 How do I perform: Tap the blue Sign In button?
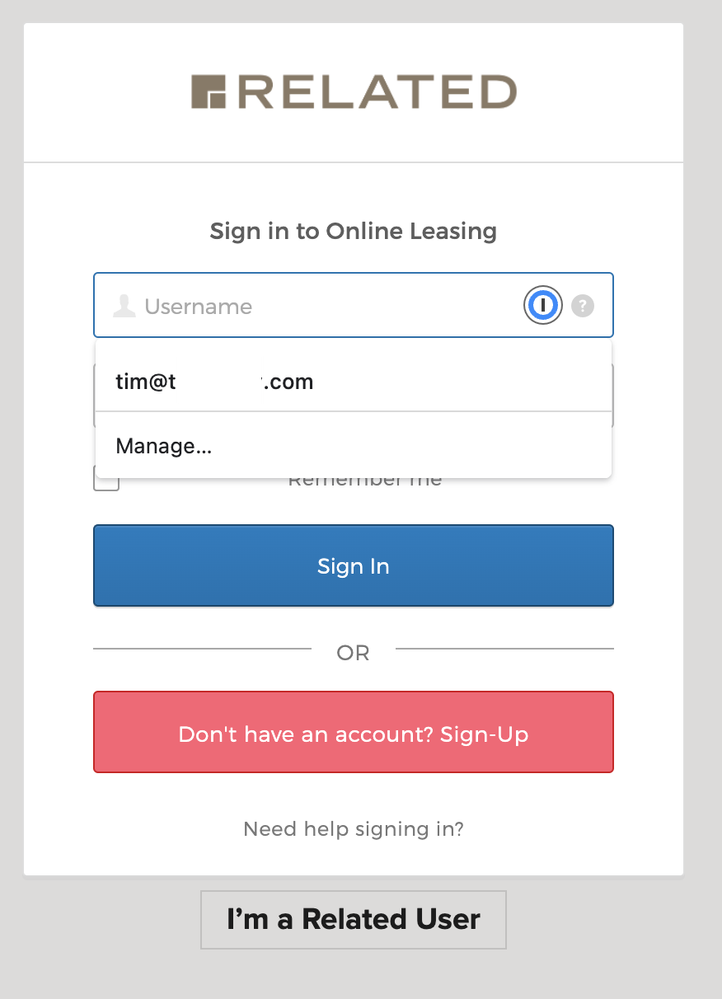353,566
